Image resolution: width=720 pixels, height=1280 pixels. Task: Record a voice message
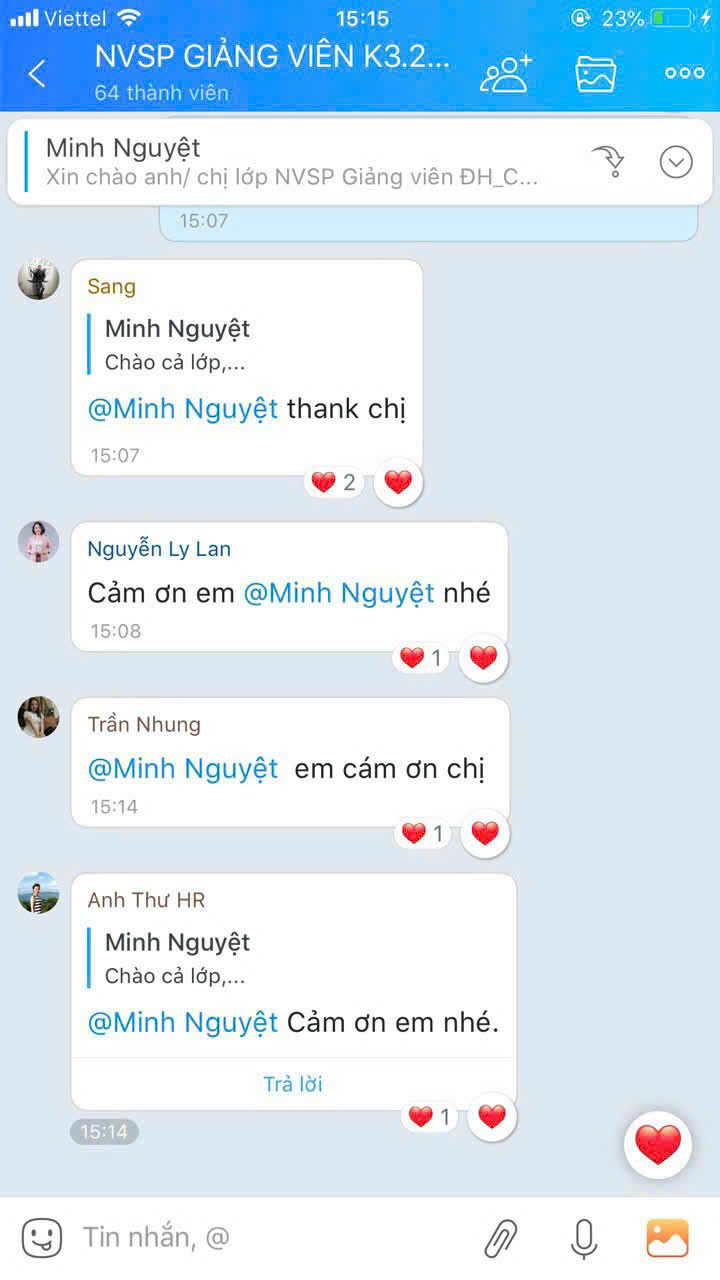pos(584,1238)
